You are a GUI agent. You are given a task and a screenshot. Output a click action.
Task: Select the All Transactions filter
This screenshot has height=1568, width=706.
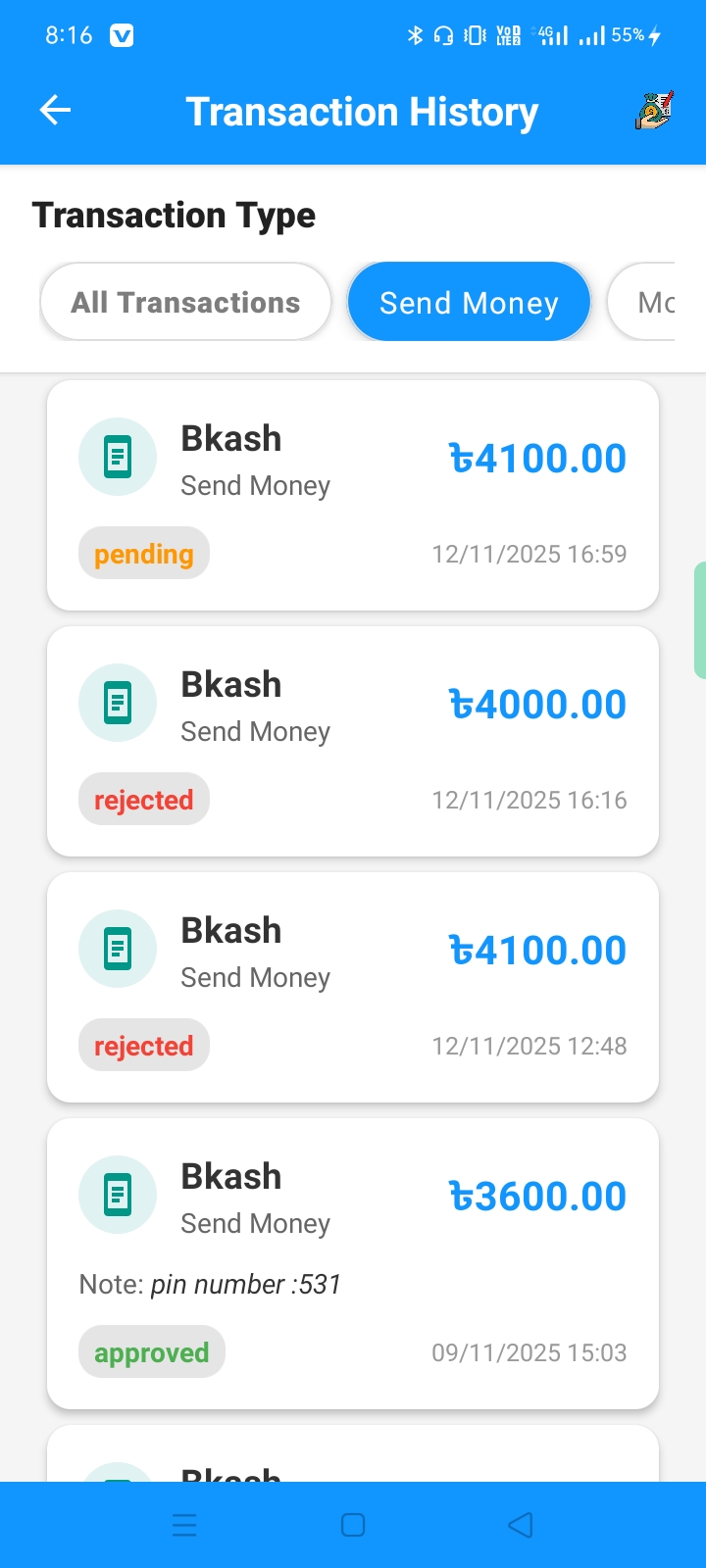click(185, 302)
